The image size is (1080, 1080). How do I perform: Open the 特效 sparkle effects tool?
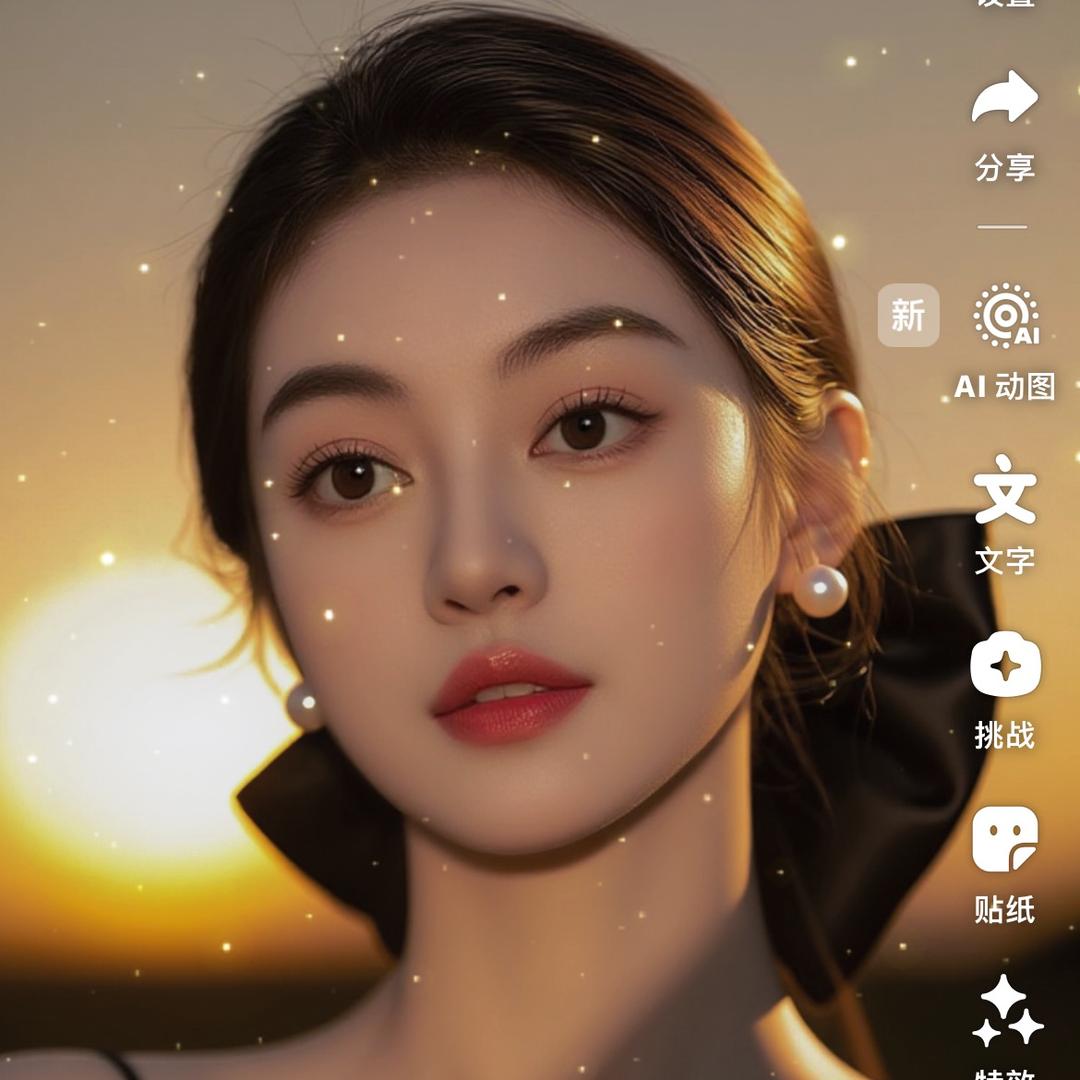tap(1005, 1012)
